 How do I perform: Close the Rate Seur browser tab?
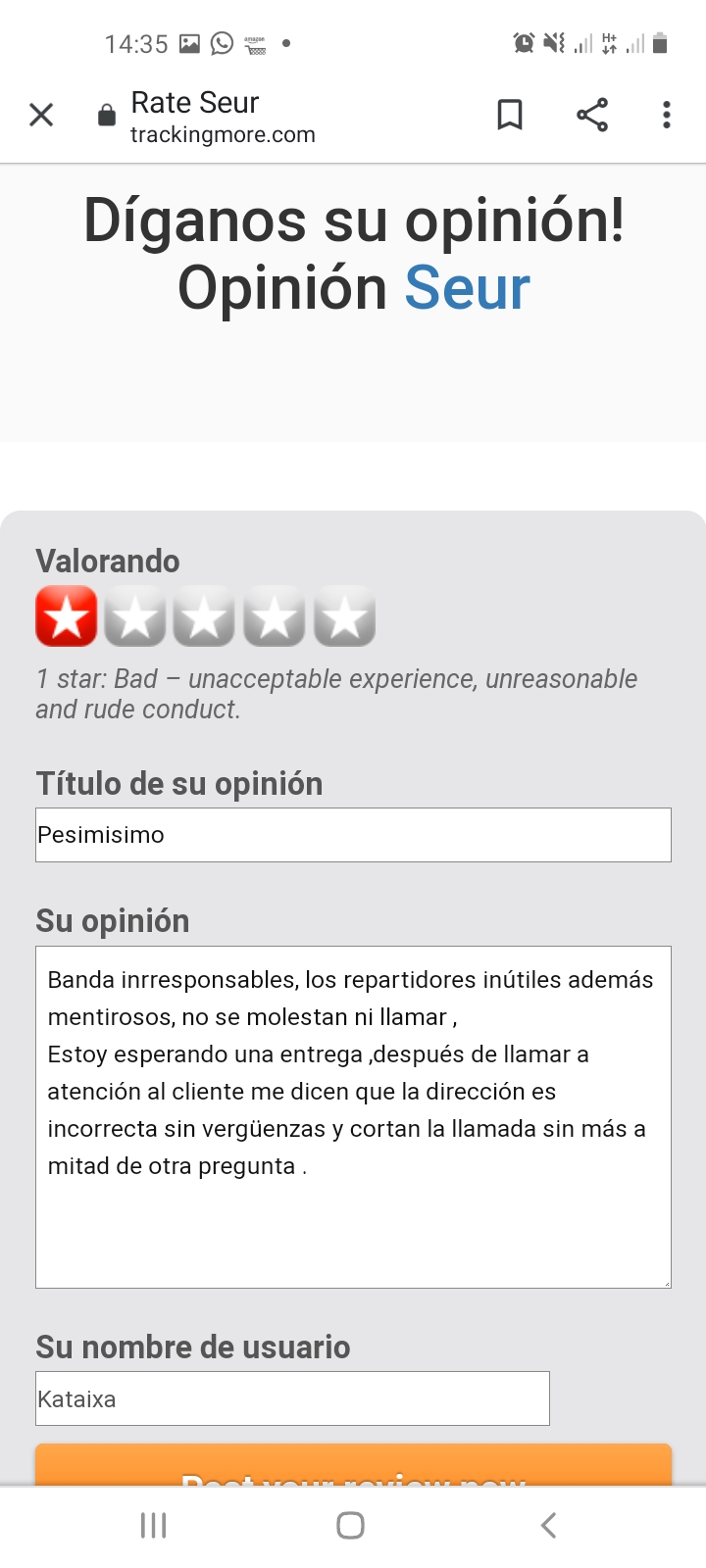tap(41, 116)
